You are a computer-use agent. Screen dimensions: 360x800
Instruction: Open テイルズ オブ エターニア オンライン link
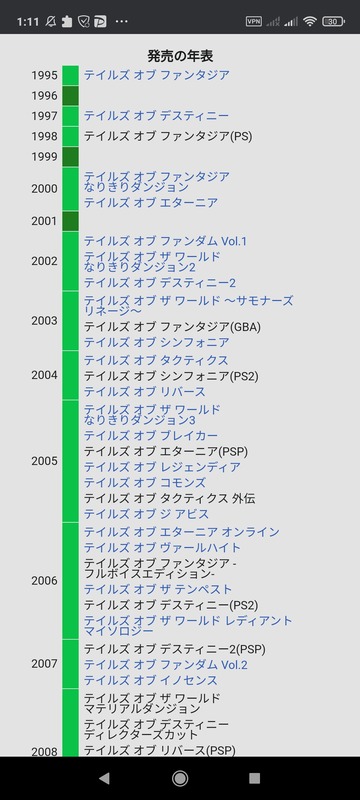182,532
